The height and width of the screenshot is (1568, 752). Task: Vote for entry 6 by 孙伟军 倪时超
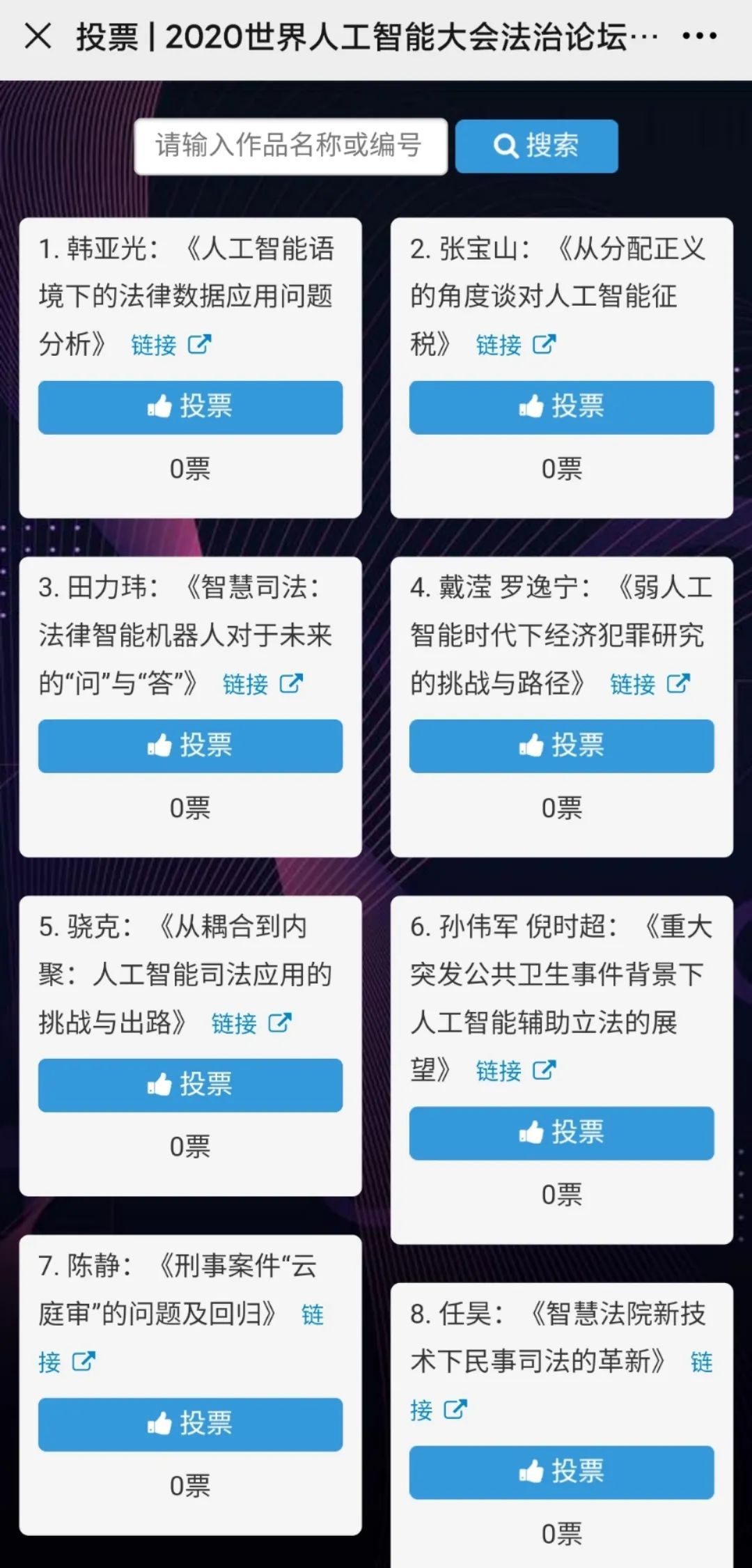coord(561,1133)
